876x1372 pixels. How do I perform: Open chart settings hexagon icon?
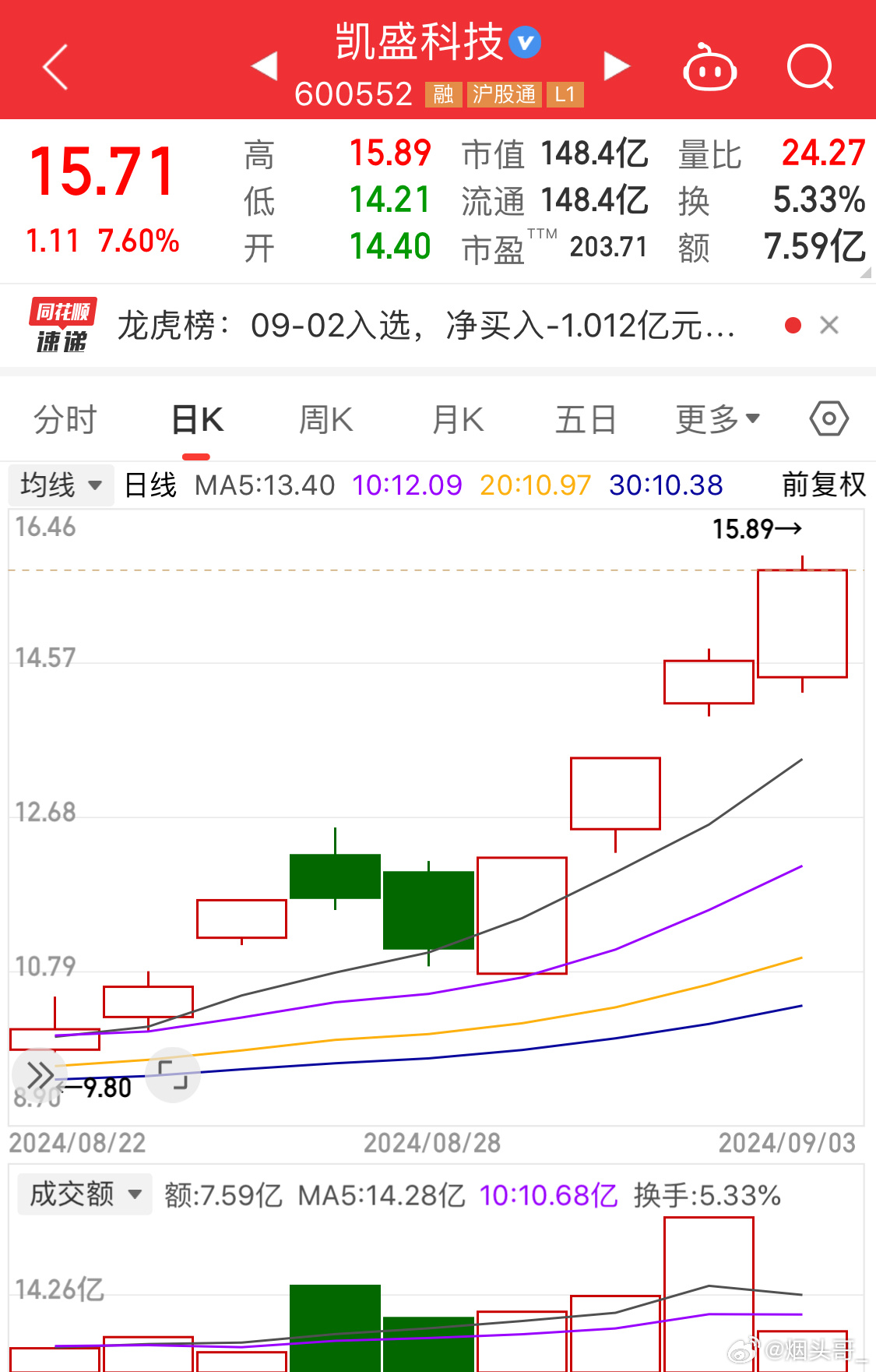pyautogui.click(x=829, y=419)
